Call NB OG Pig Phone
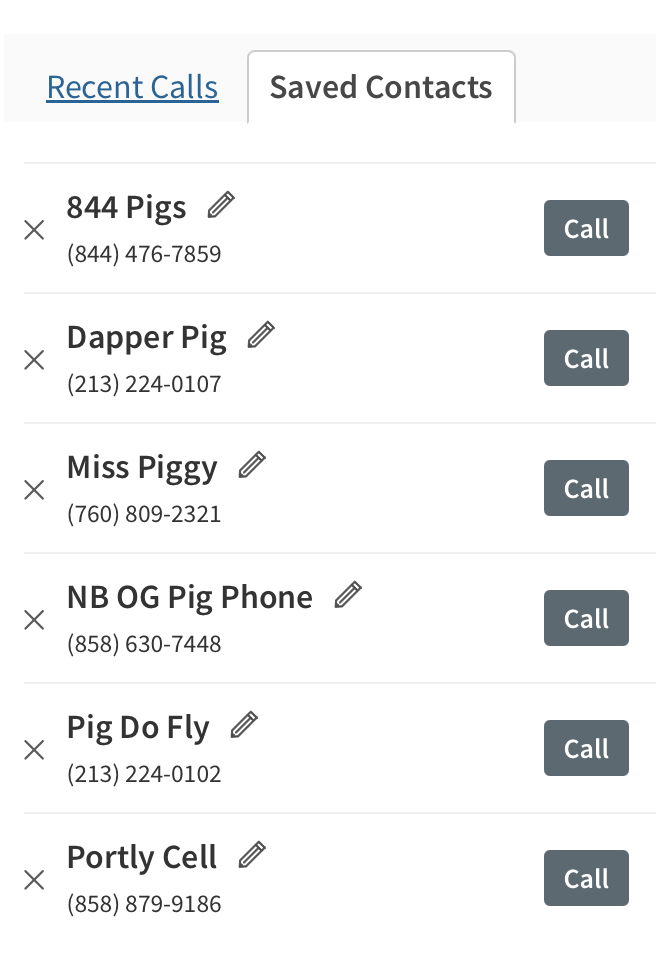The height and width of the screenshot is (968, 656). tap(586, 619)
